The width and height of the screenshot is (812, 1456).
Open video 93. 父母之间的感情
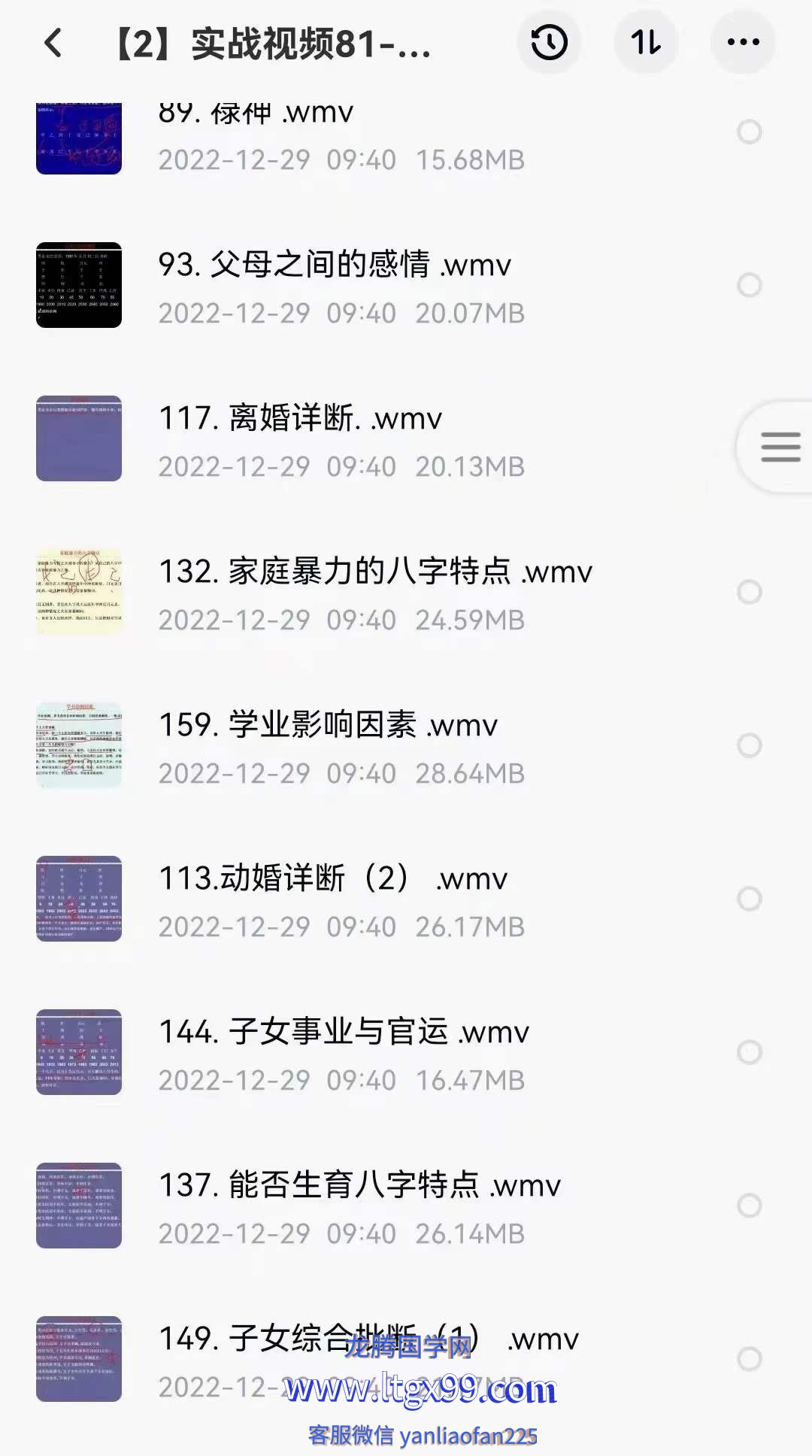[335, 265]
